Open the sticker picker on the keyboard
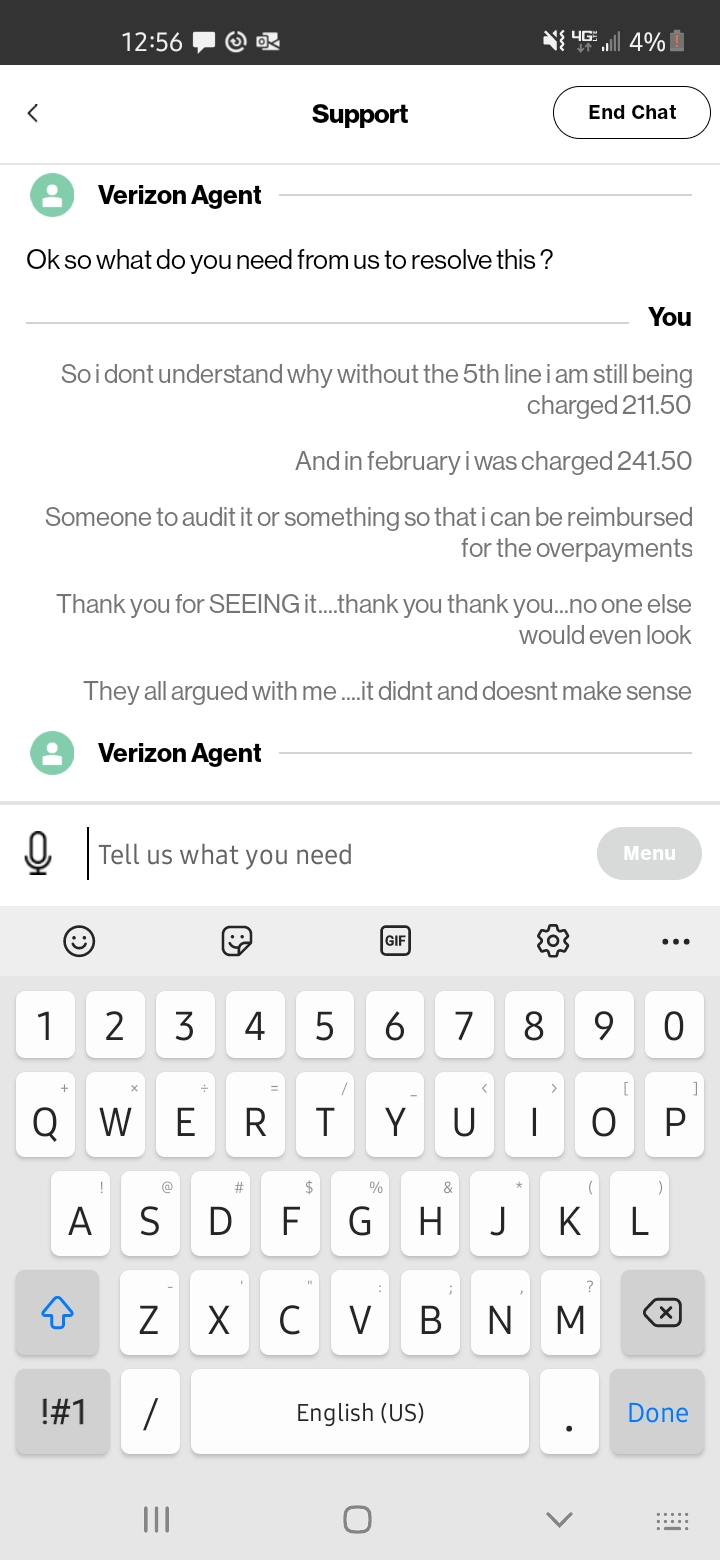This screenshot has height=1560, width=720. 237,940
